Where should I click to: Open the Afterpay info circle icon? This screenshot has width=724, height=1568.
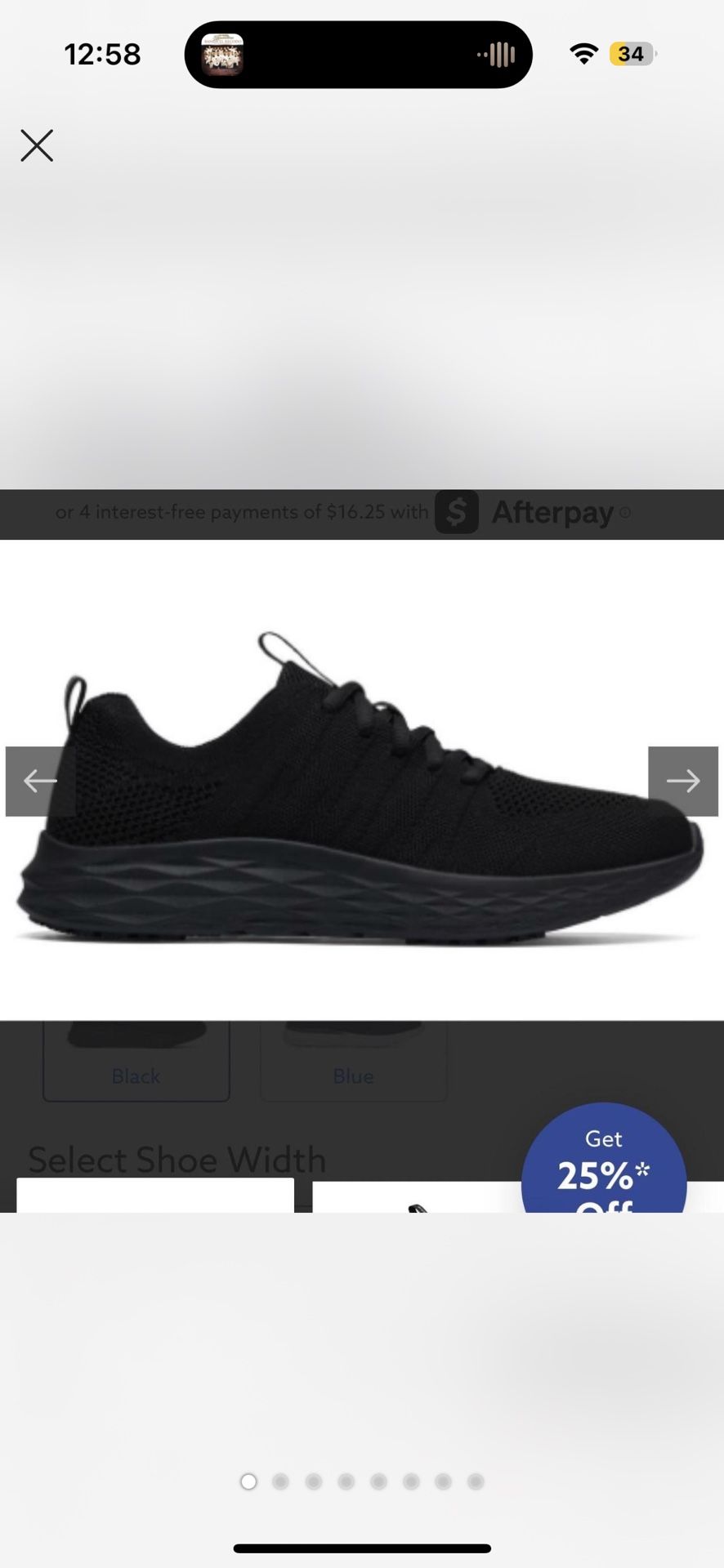[625, 514]
